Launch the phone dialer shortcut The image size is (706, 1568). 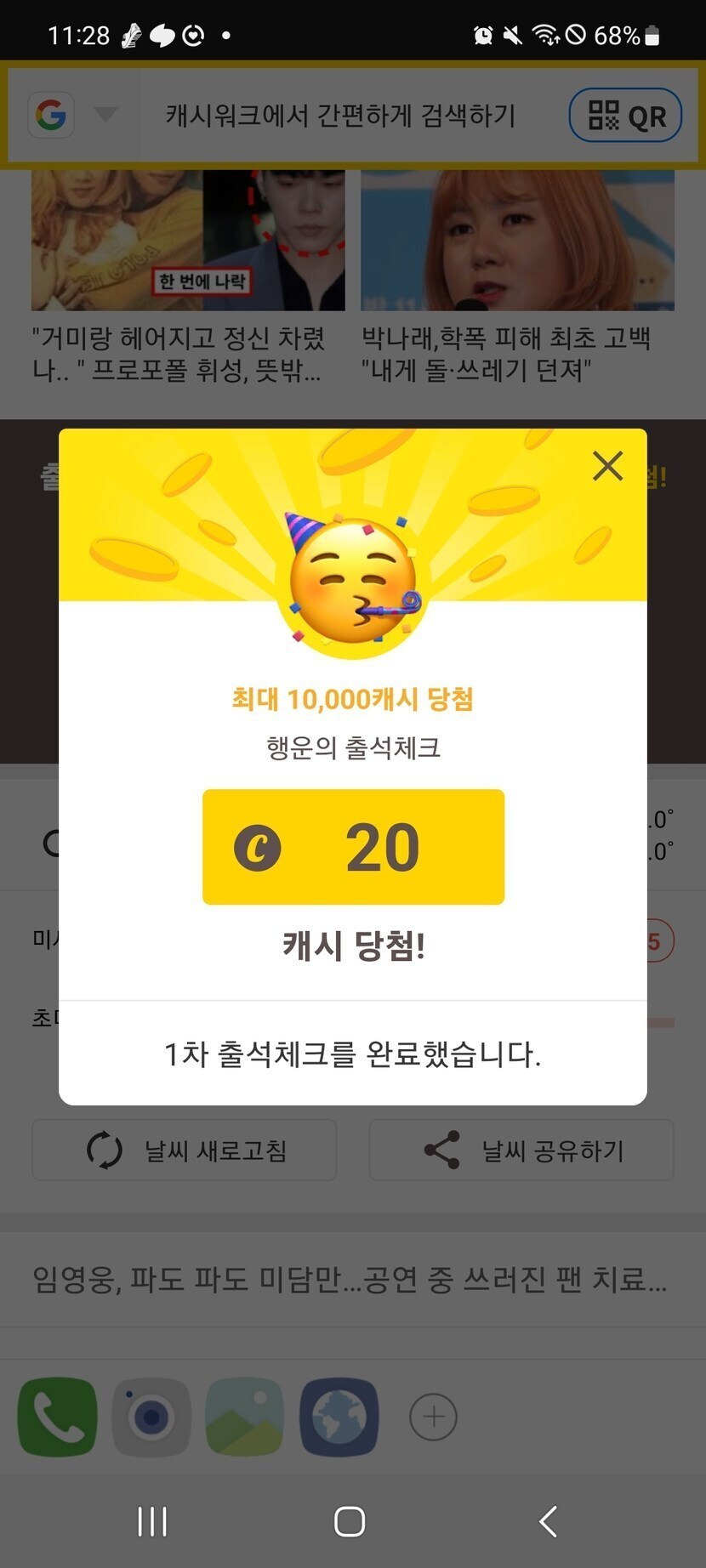pos(58,1417)
